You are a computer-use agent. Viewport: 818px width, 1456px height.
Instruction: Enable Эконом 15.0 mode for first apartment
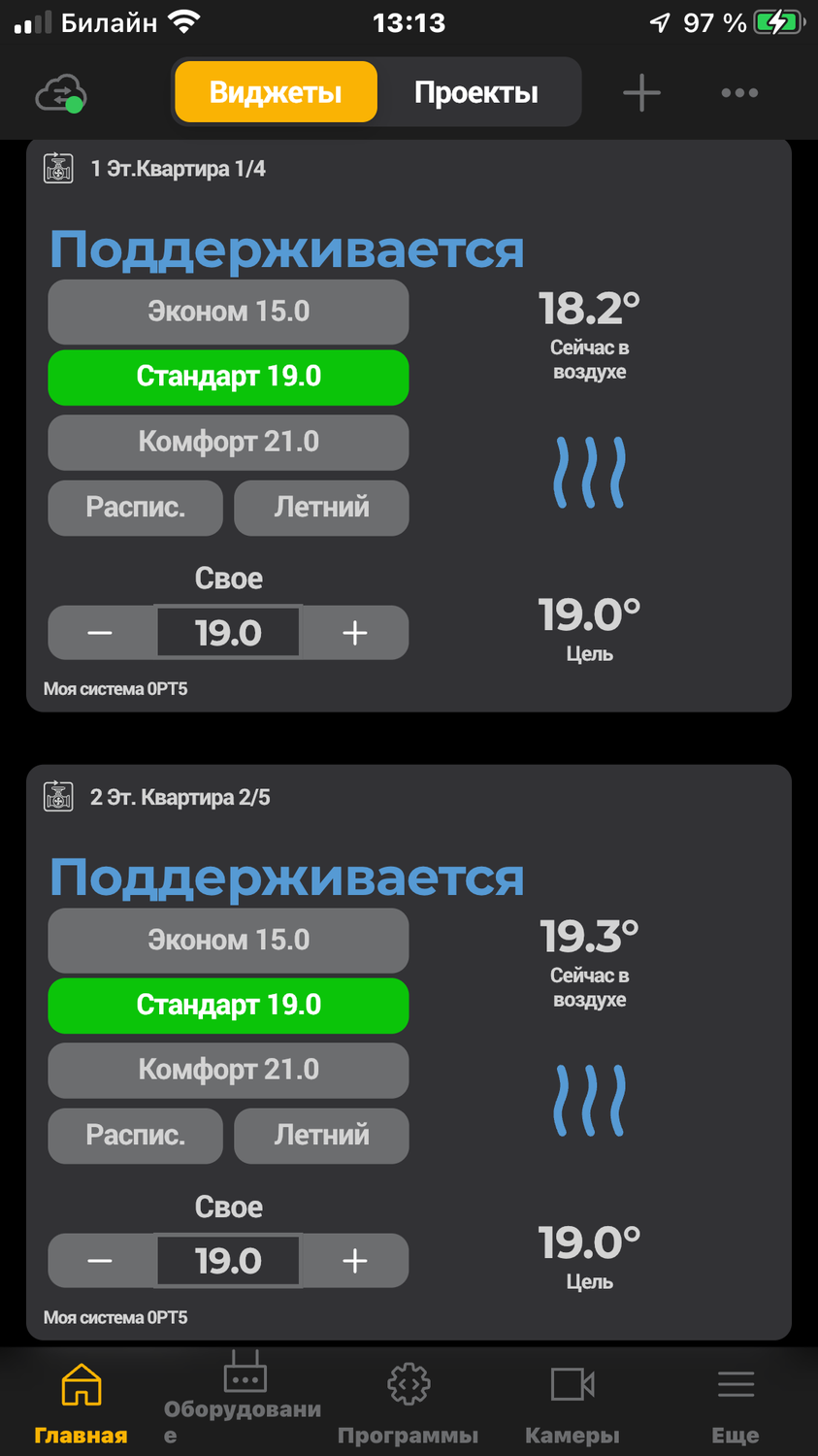pos(228,312)
